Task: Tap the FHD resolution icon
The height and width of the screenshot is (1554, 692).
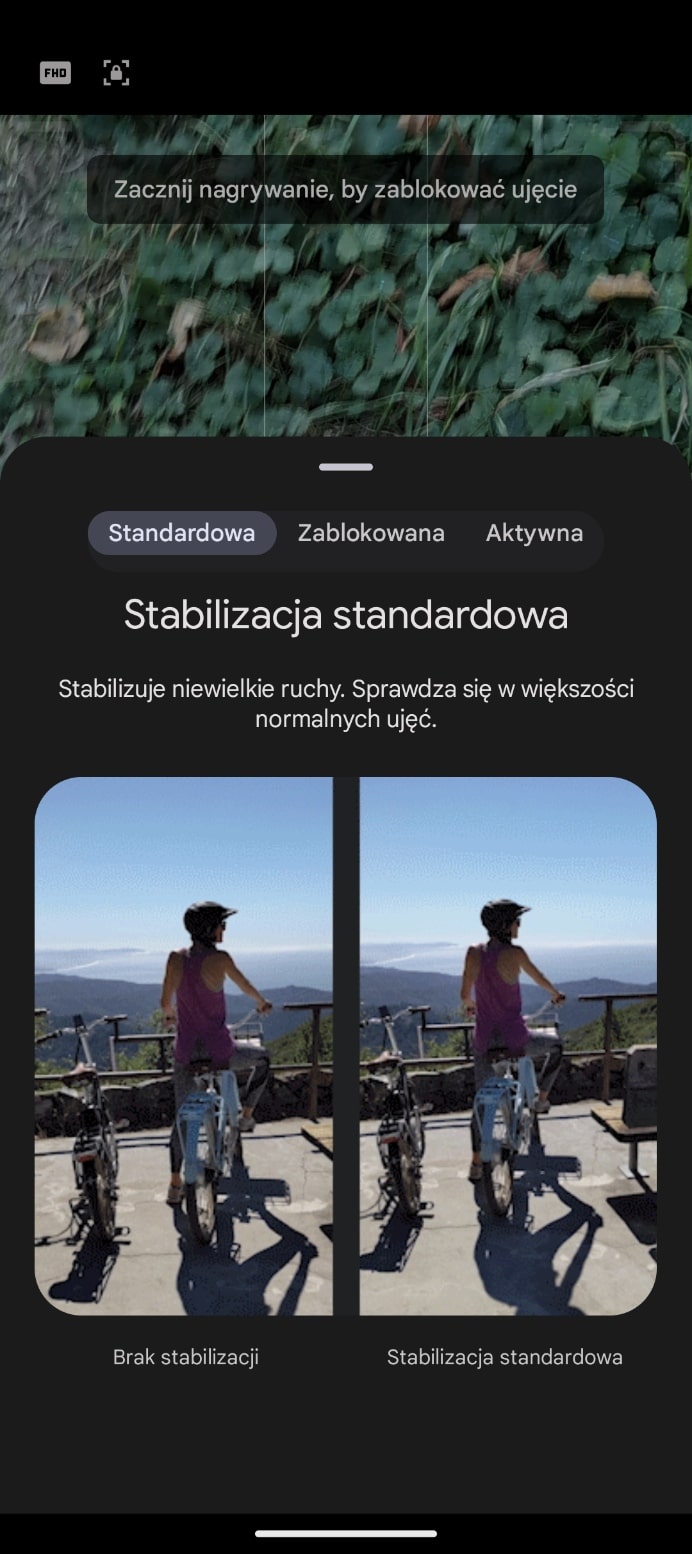Action: [55, 73]
